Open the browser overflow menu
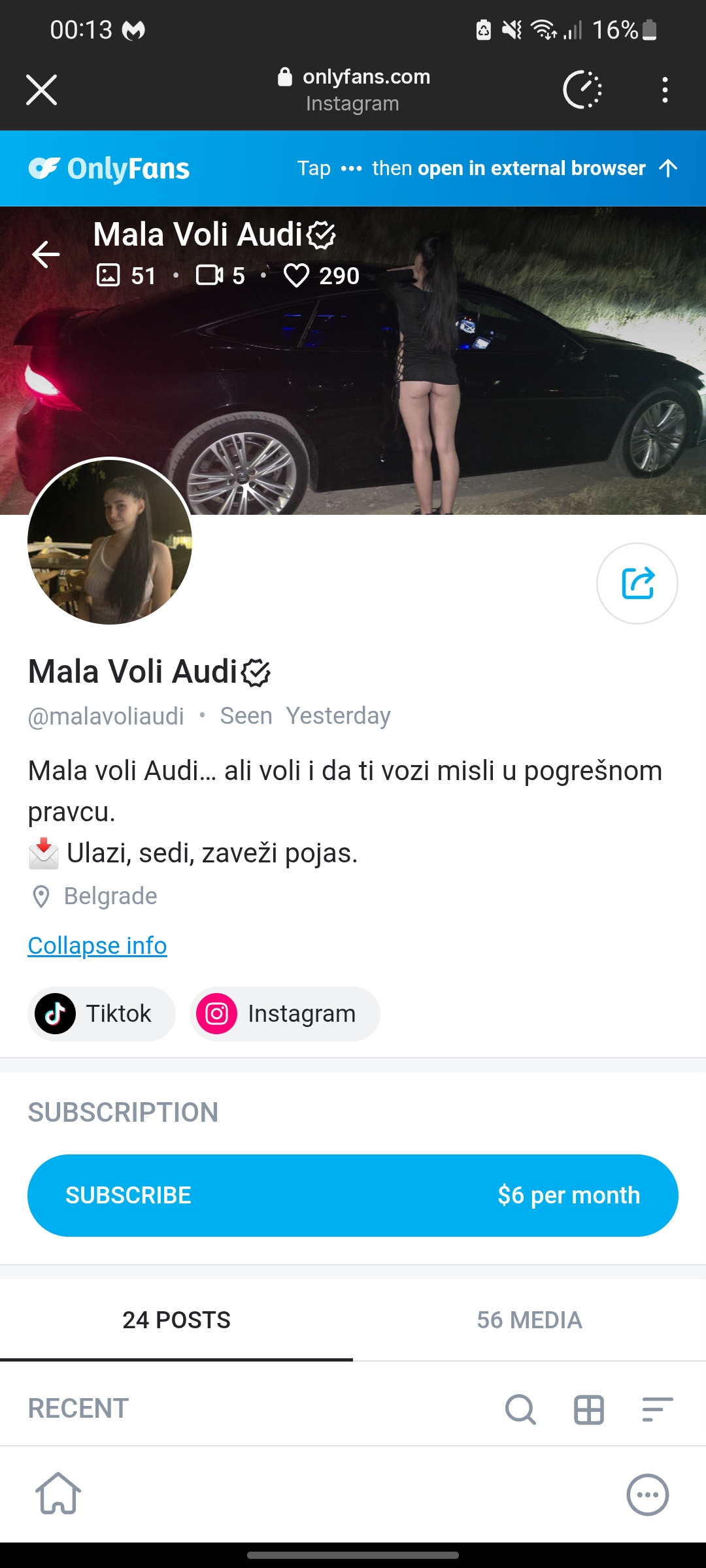Viewport: 706px width, 1568px height. 665,90
